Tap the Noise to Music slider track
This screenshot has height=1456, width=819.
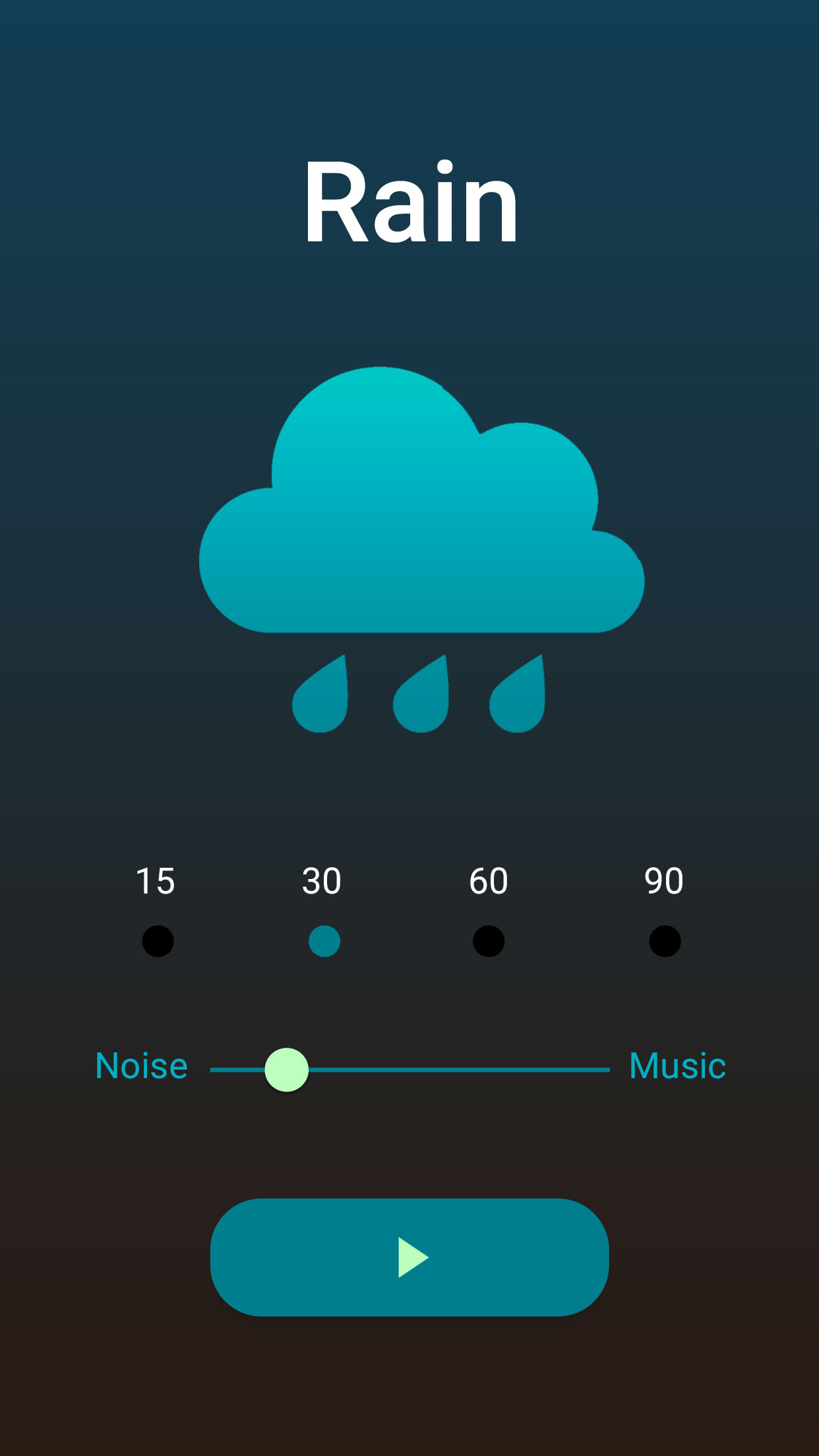pos(409,1070)
